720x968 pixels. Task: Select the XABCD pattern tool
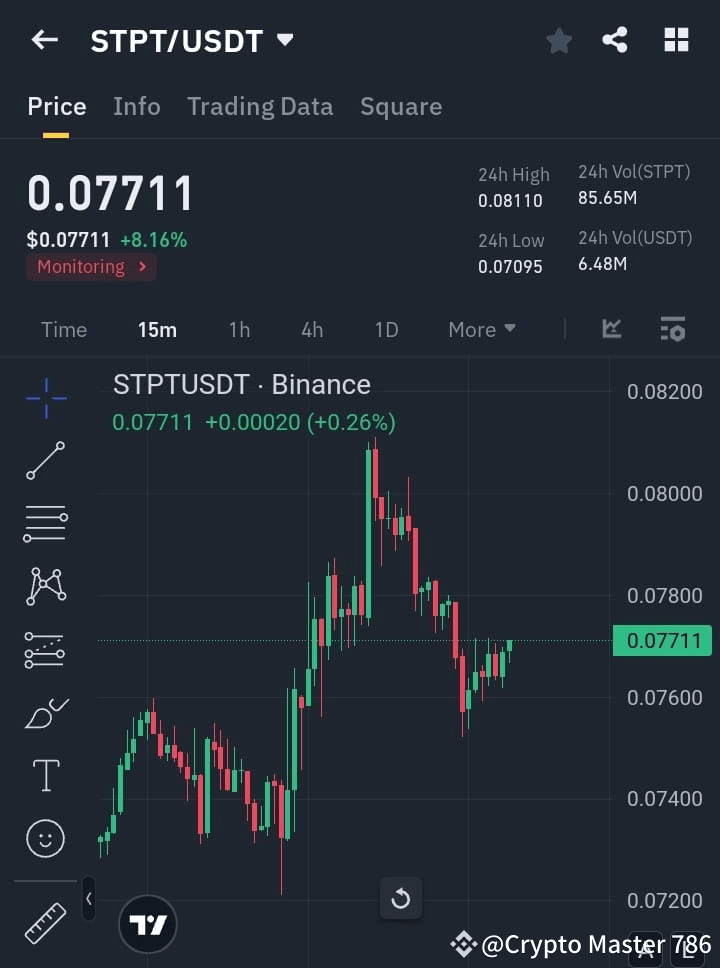[44, 587]
